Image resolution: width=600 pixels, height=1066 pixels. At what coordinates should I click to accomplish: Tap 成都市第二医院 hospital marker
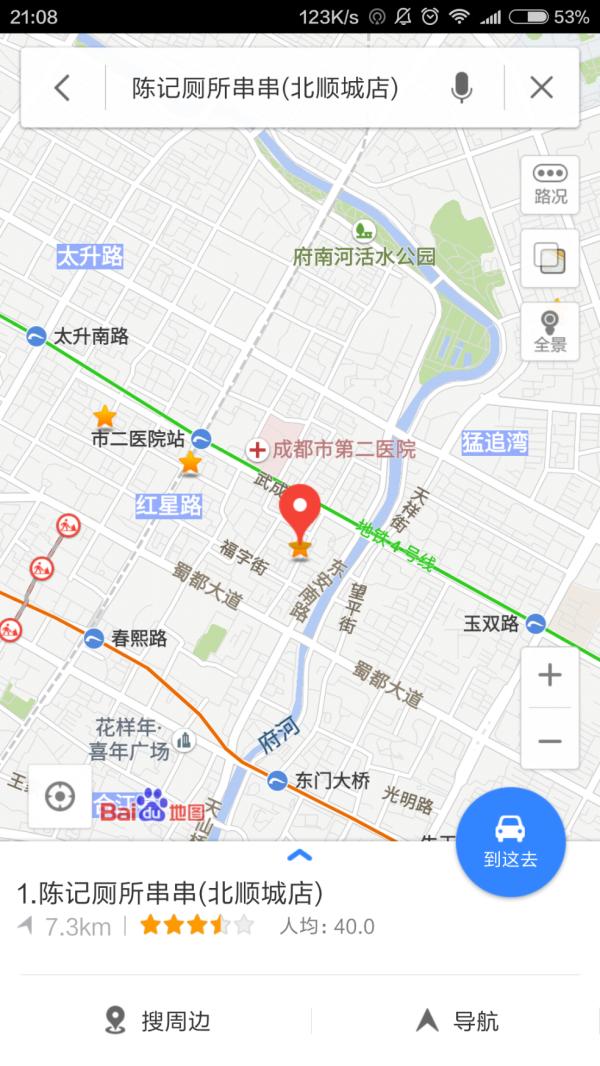click(x=258, y=451)
